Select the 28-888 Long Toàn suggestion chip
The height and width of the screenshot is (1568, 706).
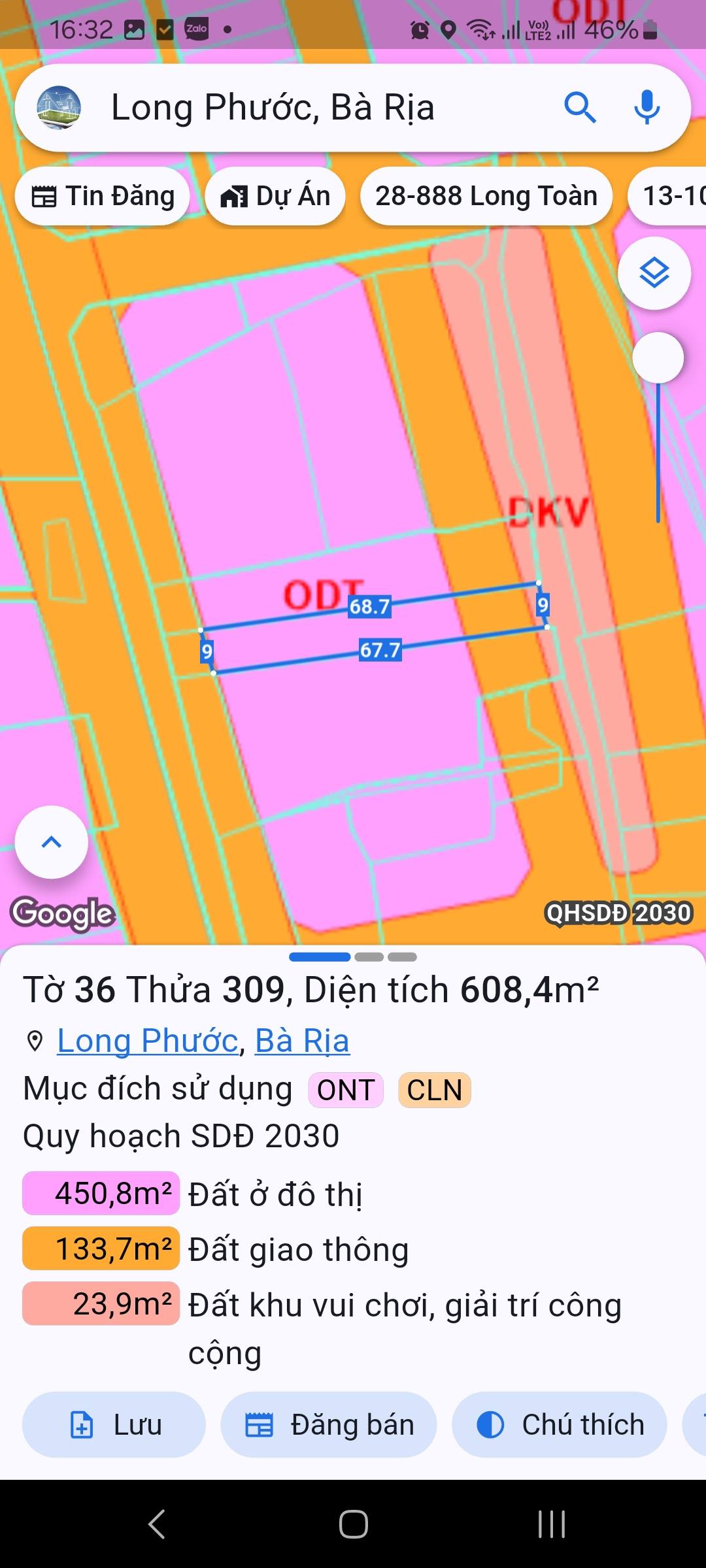pyautogui.click(x=486, y=195)
